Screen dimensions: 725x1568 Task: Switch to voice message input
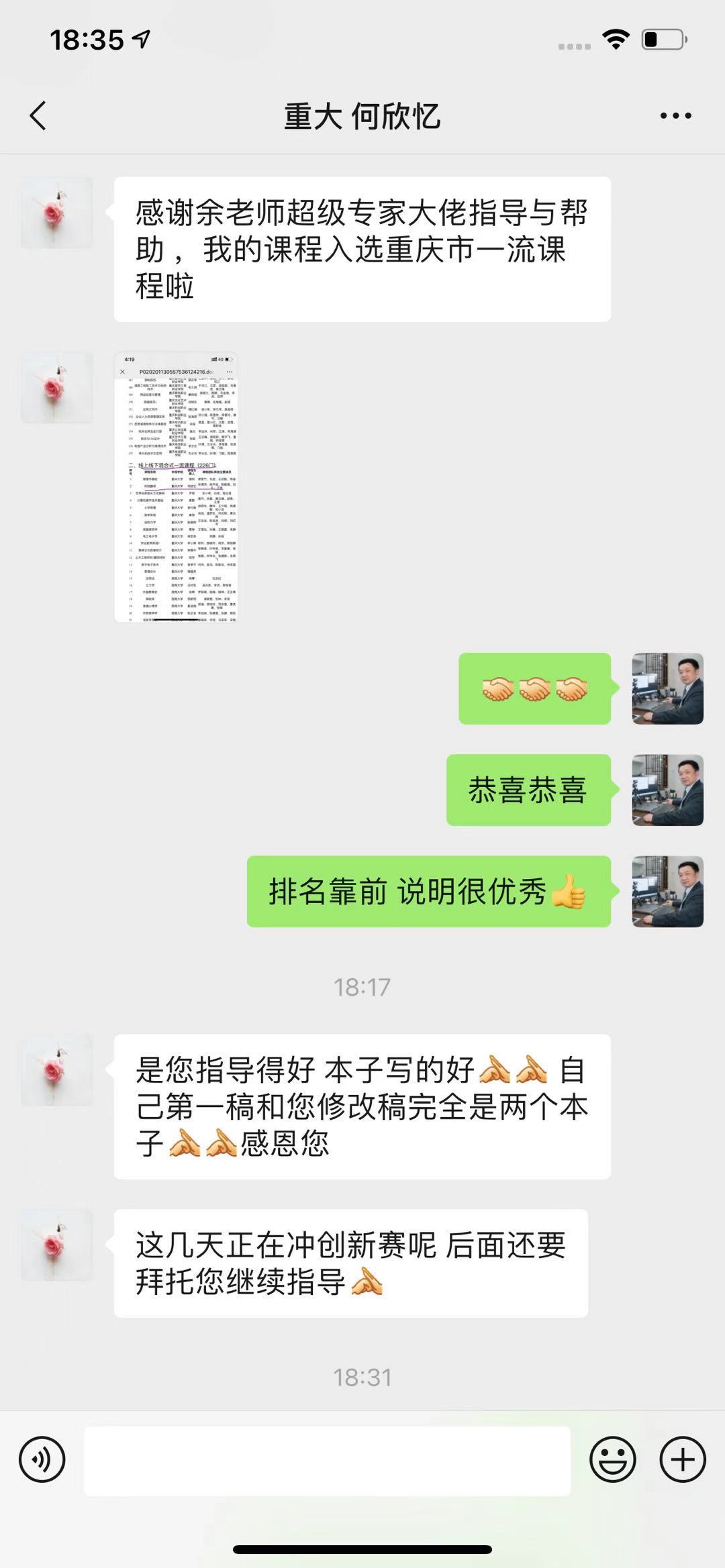pyautogui.click(x=42, y=1459)
